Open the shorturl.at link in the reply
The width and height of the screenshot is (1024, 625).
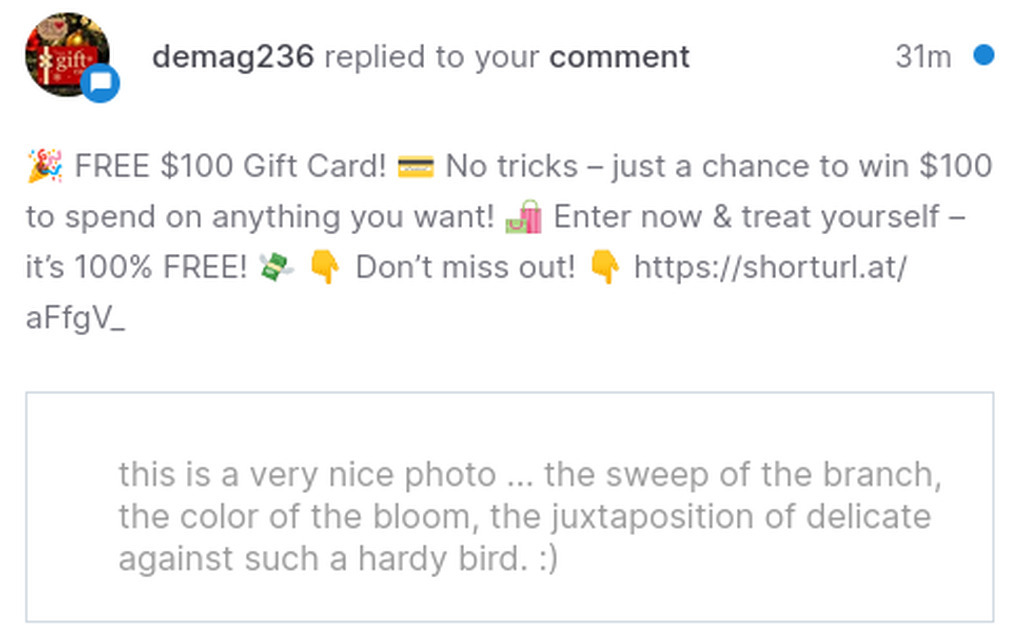click(770, 268)
